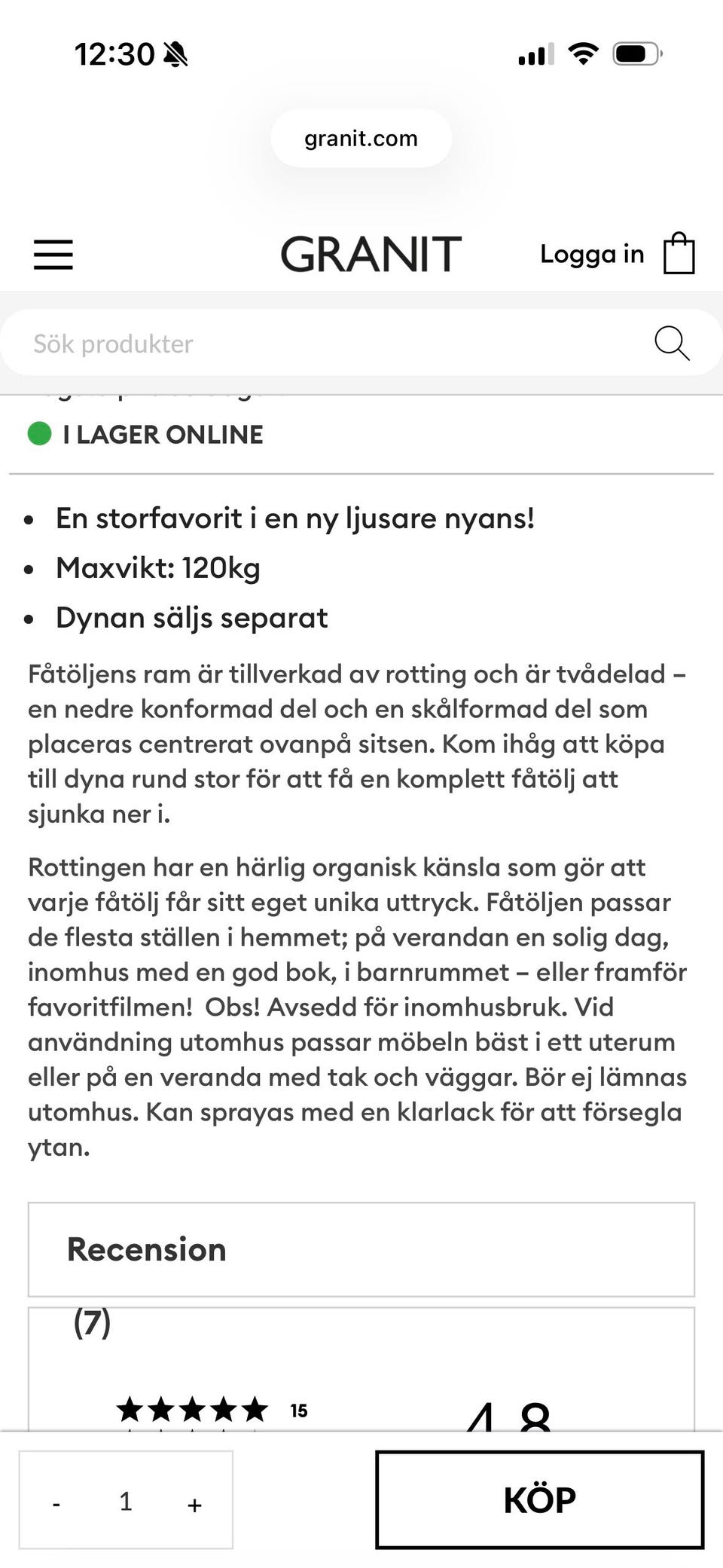
Task: Tap the magnifying glass search icon
Action: 672,344
